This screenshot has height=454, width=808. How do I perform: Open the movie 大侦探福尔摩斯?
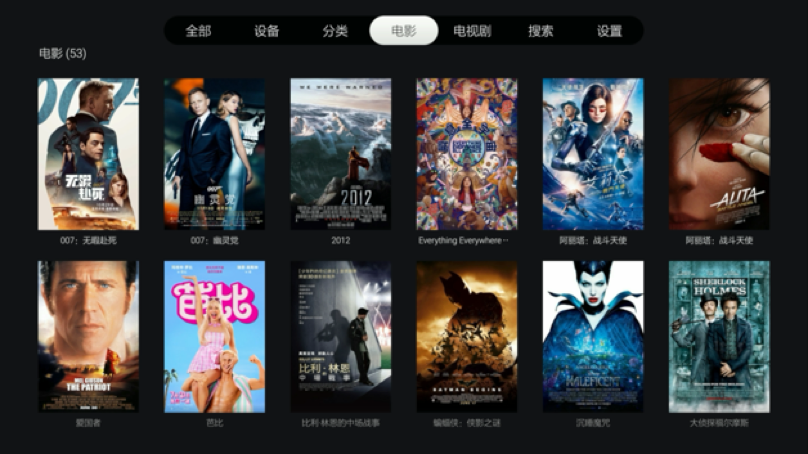pos(719,336)
